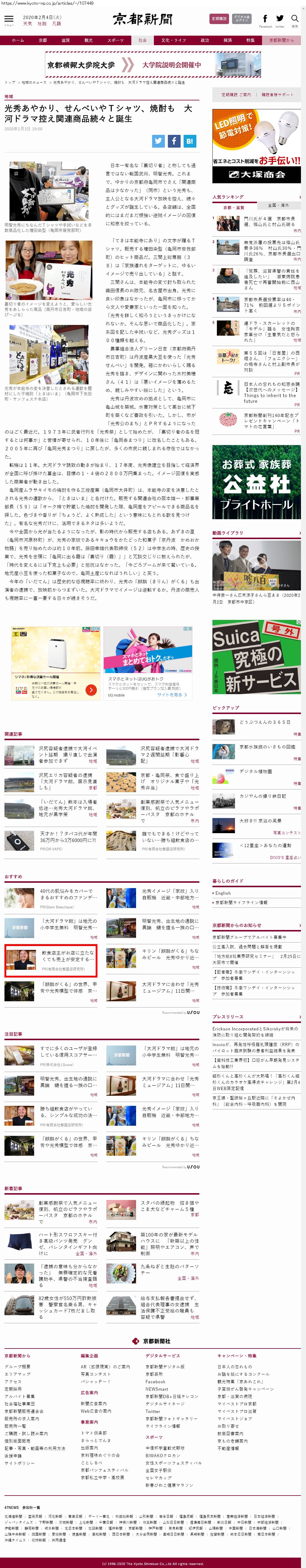Open the English guide link
This screenshot has width=306, height=1568.
[x=223, y=892]
